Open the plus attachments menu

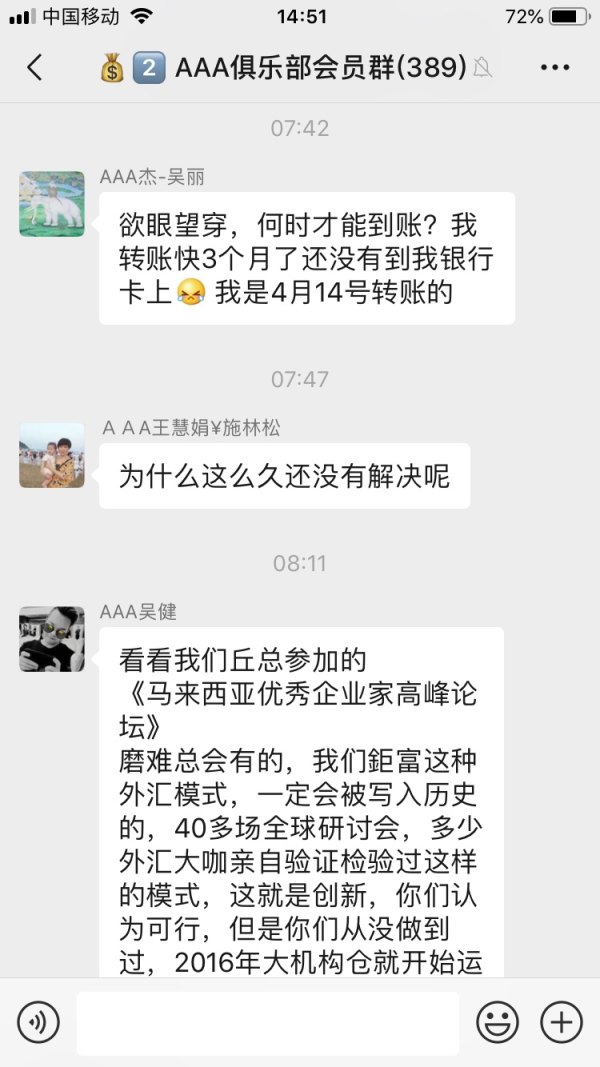click(561, 1022)
